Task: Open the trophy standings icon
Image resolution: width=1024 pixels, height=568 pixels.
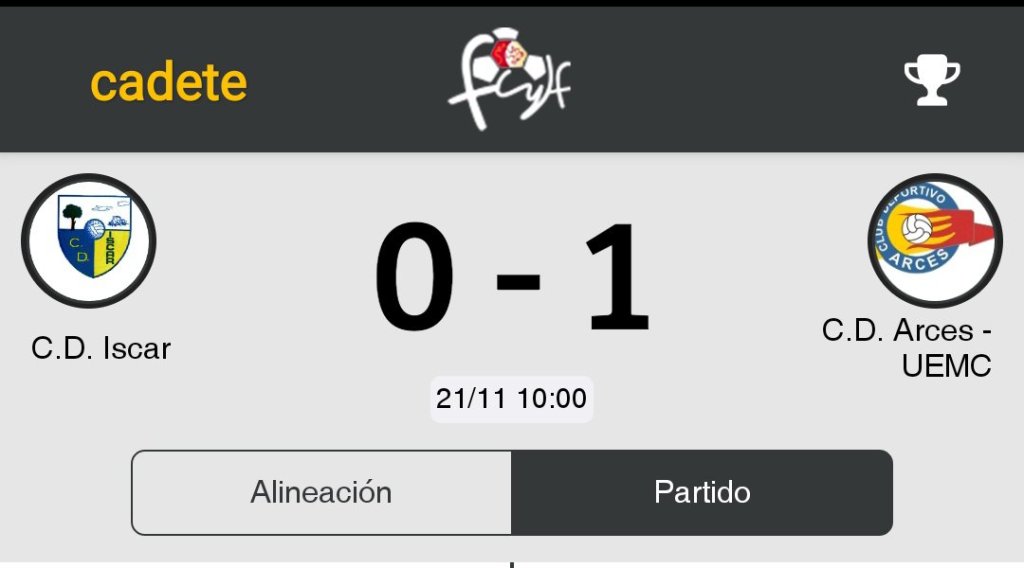Action: pos(931,81)
